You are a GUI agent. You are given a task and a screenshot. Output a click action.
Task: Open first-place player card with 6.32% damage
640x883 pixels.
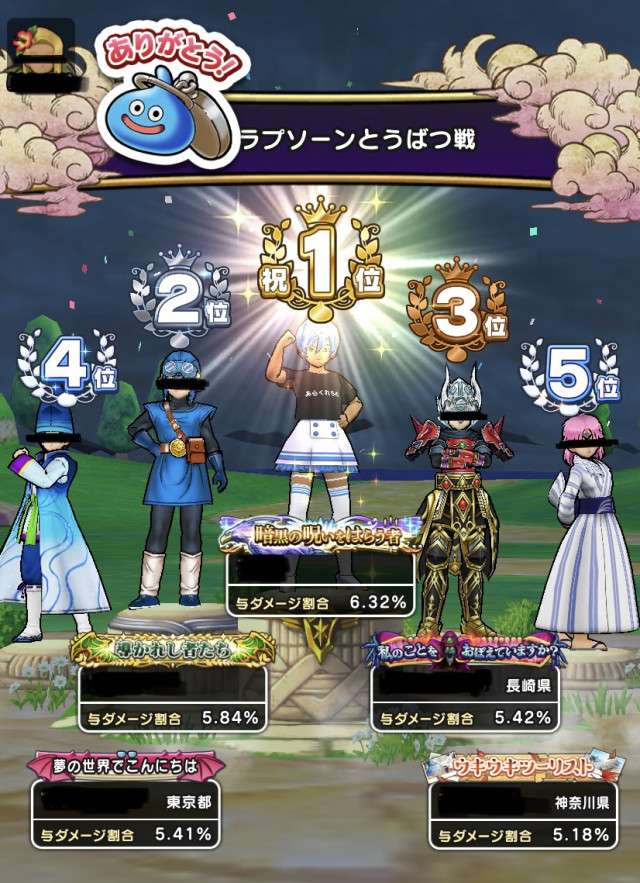coord(320,583)
